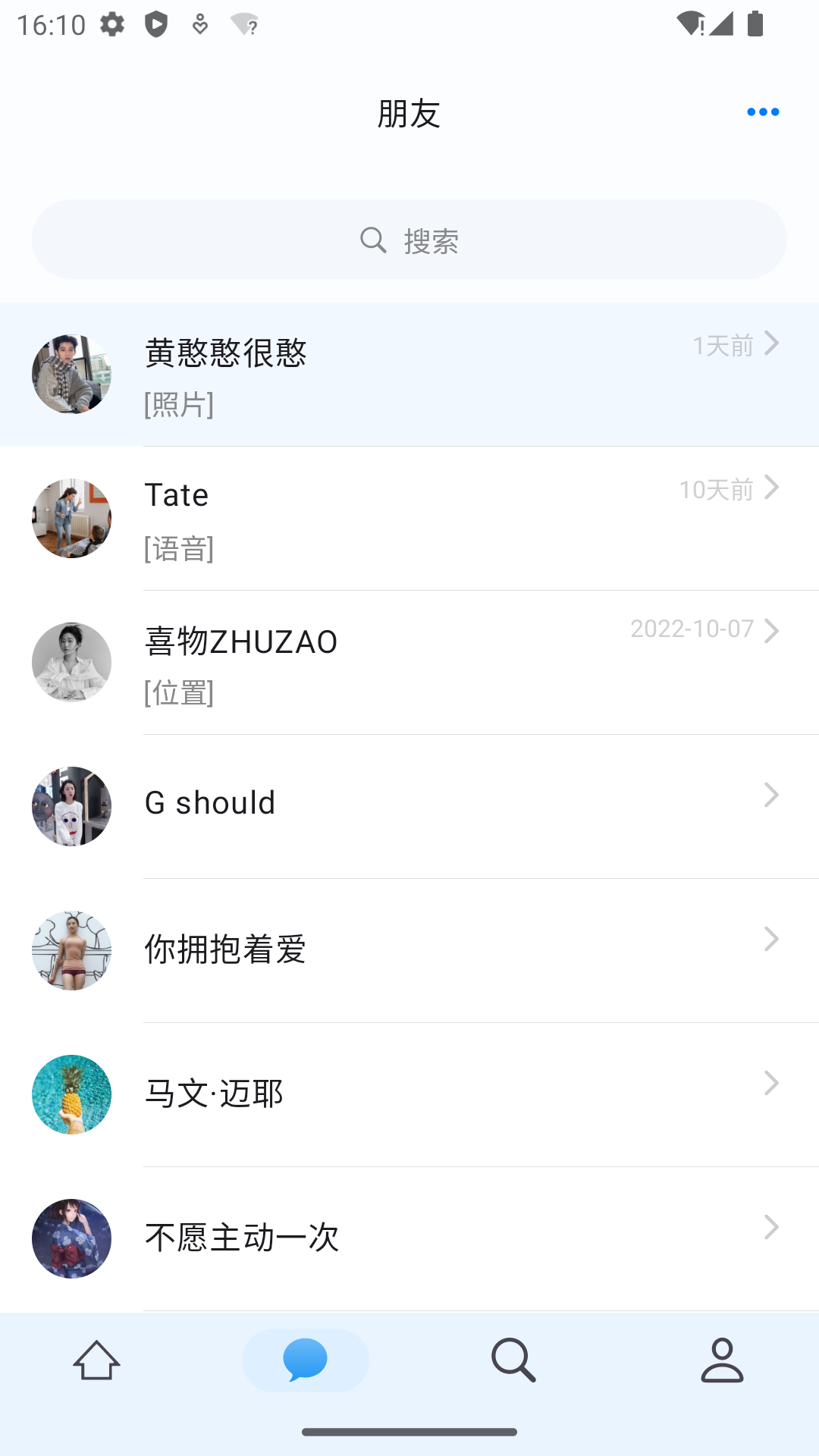Open the profile person icon in bottom navigation
This screenshot has height=1456, width=819.
pos(722,1360)
